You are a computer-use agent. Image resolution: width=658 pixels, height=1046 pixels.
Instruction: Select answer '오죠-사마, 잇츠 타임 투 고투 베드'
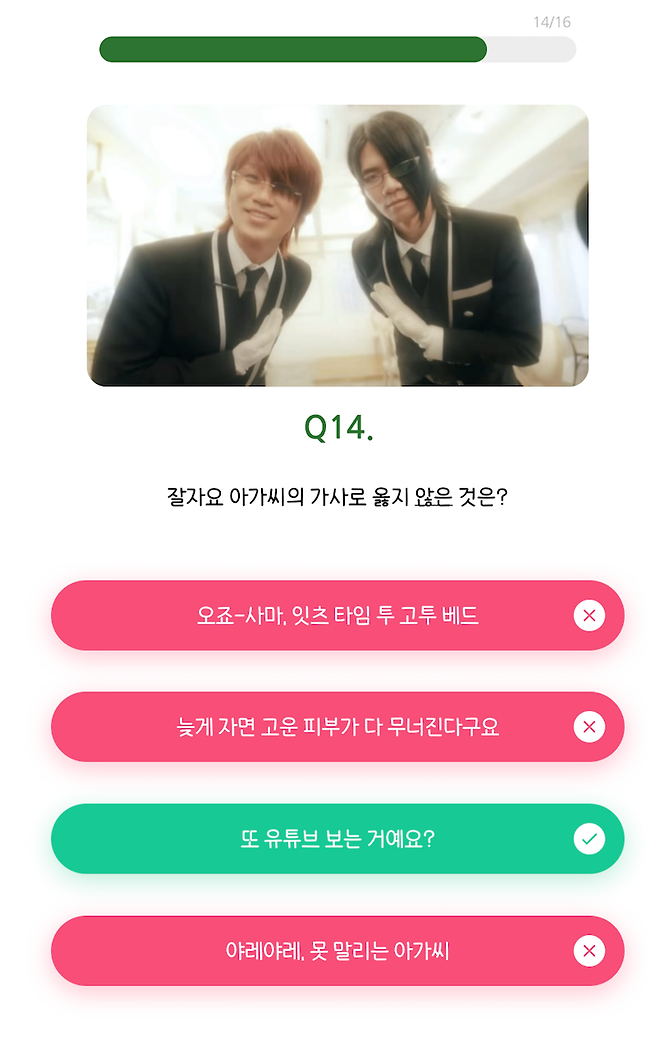(338, 616)
